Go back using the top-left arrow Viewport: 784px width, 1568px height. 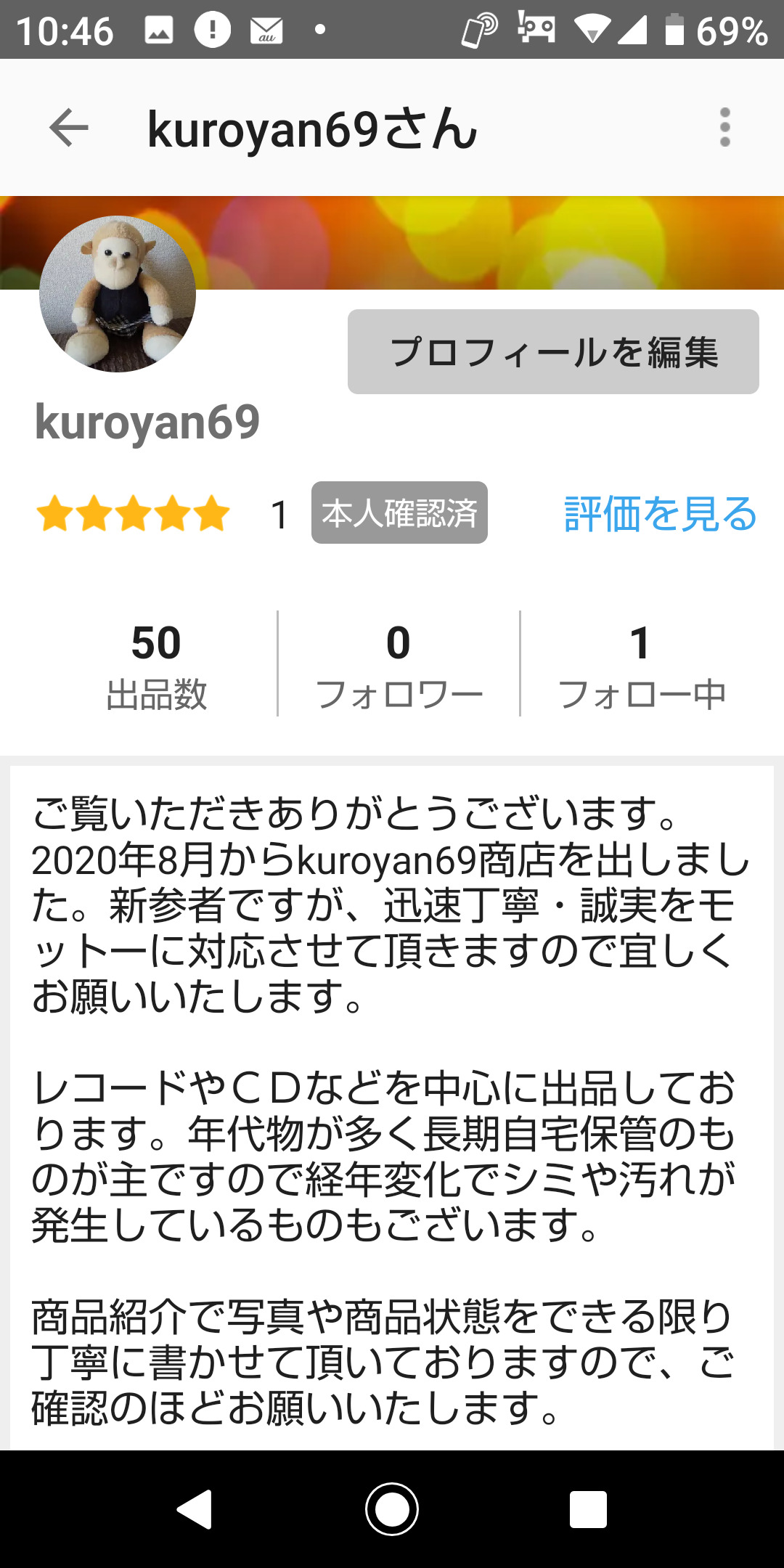69,128
